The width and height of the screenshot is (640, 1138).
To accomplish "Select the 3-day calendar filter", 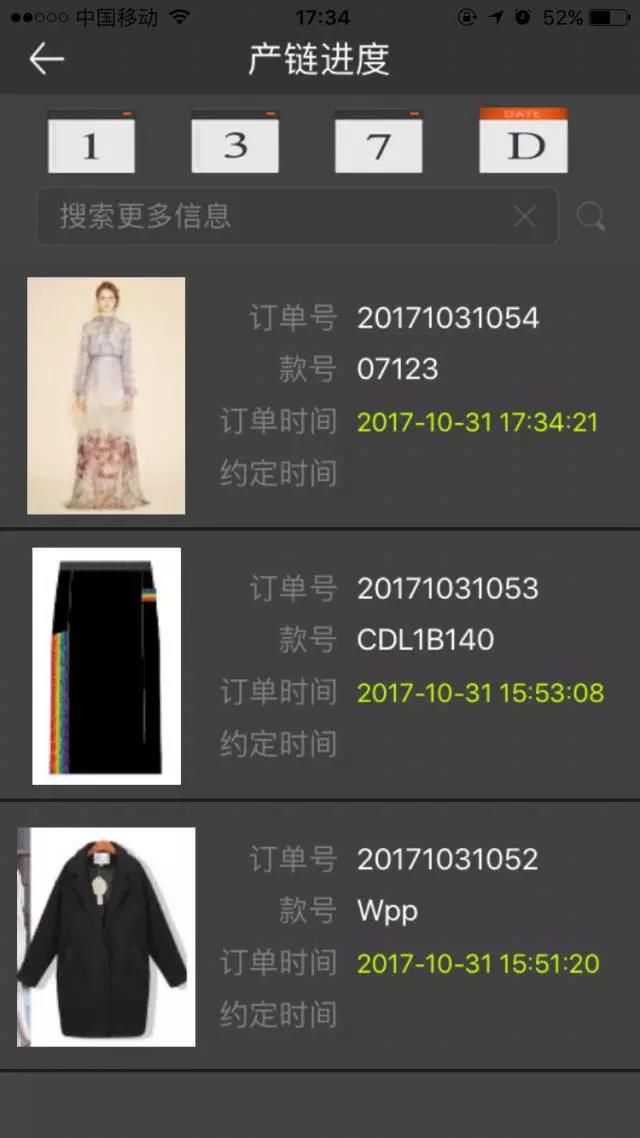I will pos(235,143).
